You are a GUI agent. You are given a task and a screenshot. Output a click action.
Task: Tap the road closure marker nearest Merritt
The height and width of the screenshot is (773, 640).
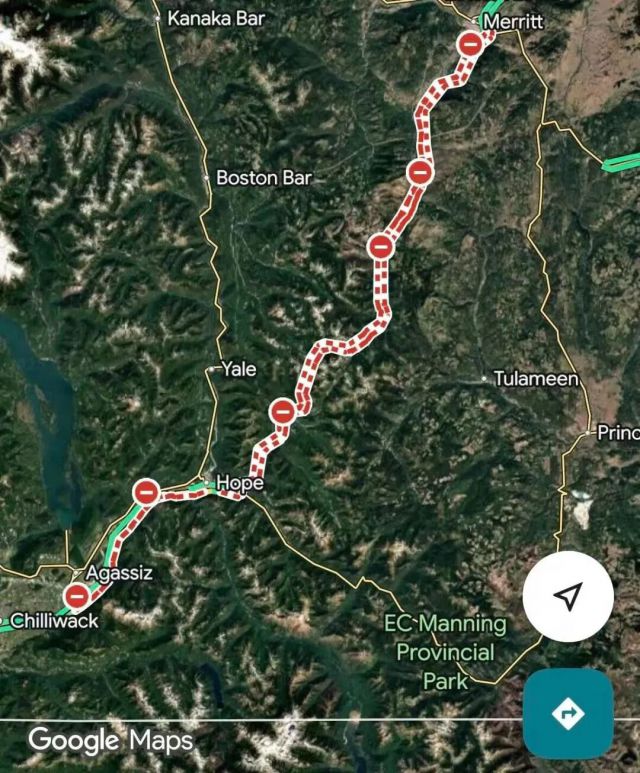click(470, 43)
